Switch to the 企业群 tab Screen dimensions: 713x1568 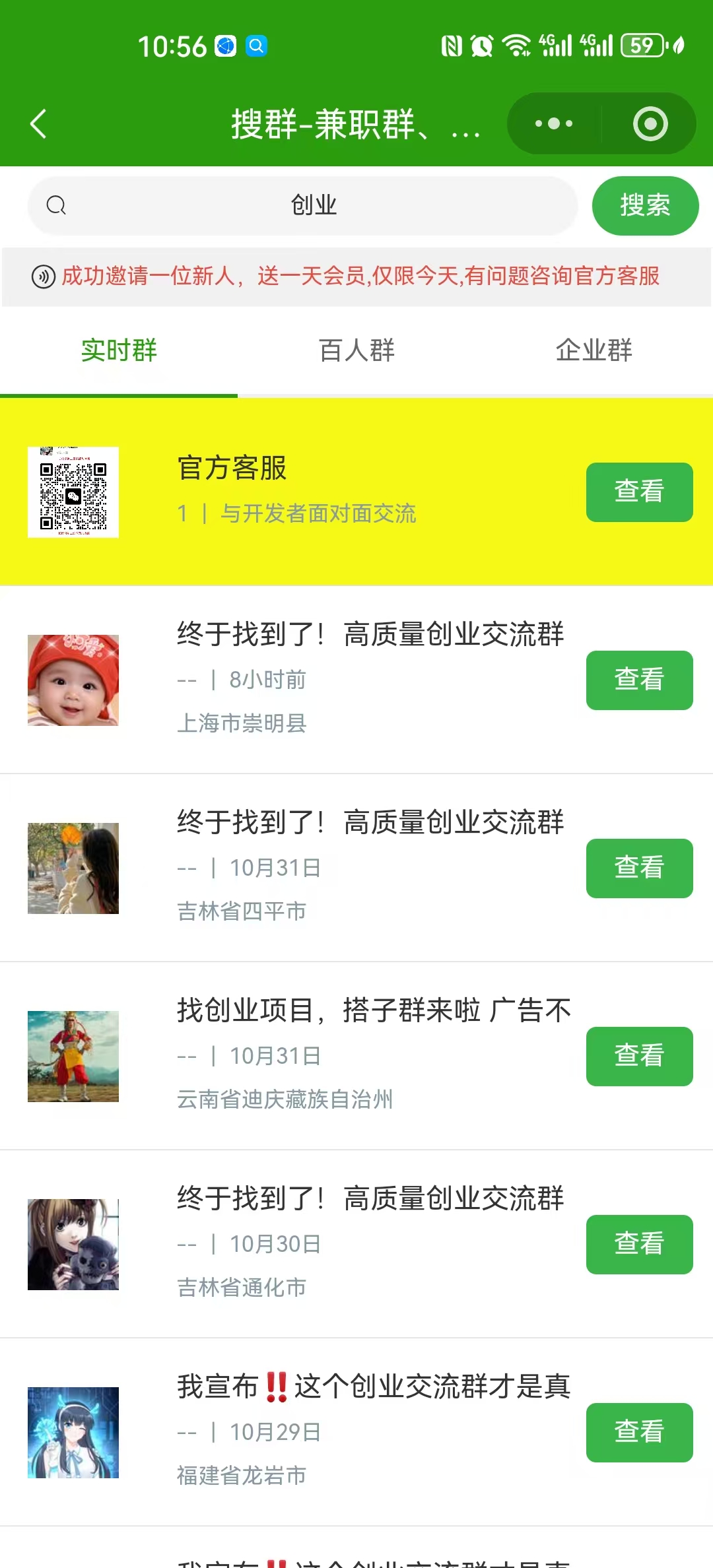[x=594, y=350]
